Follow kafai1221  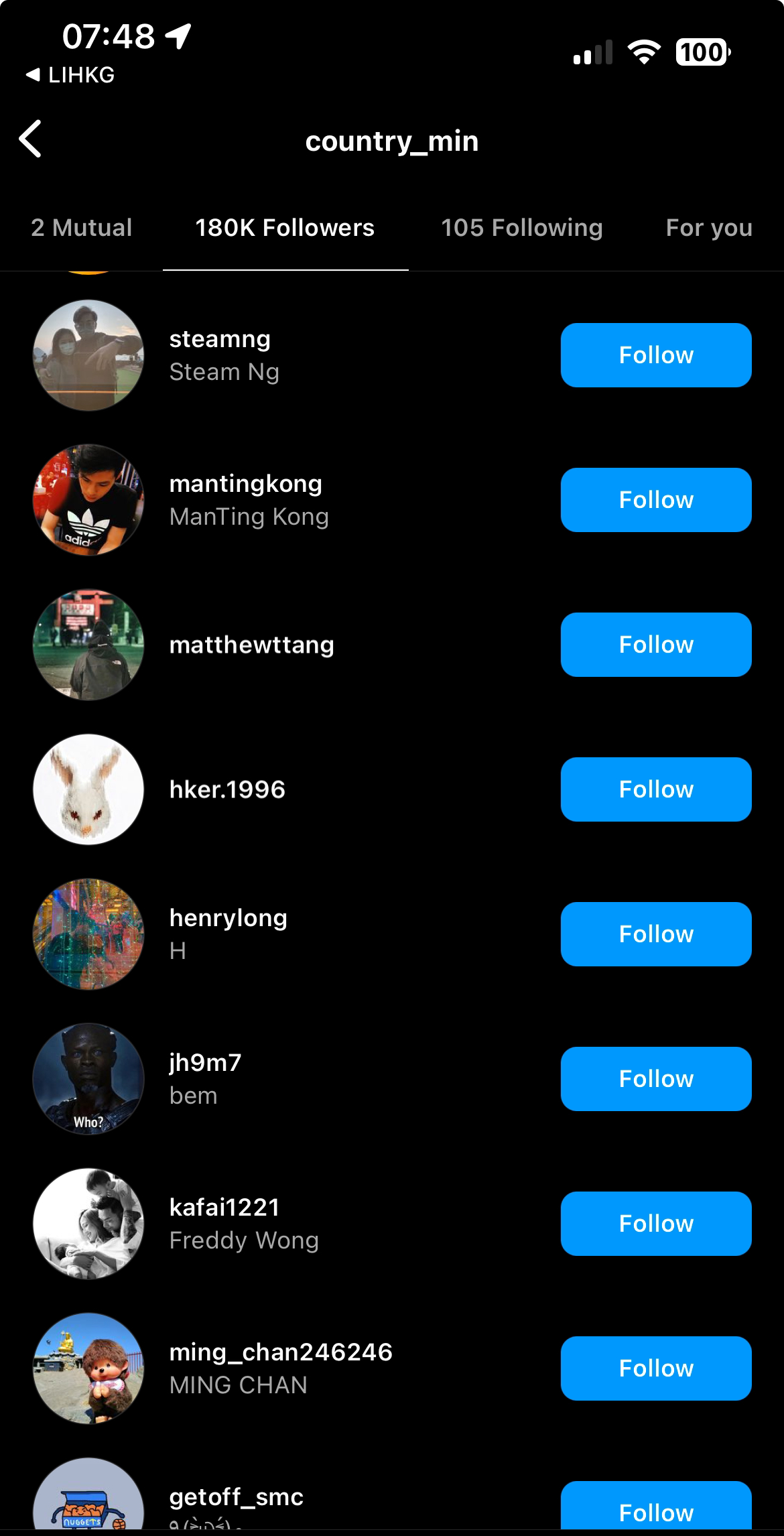coord(655,1224)
